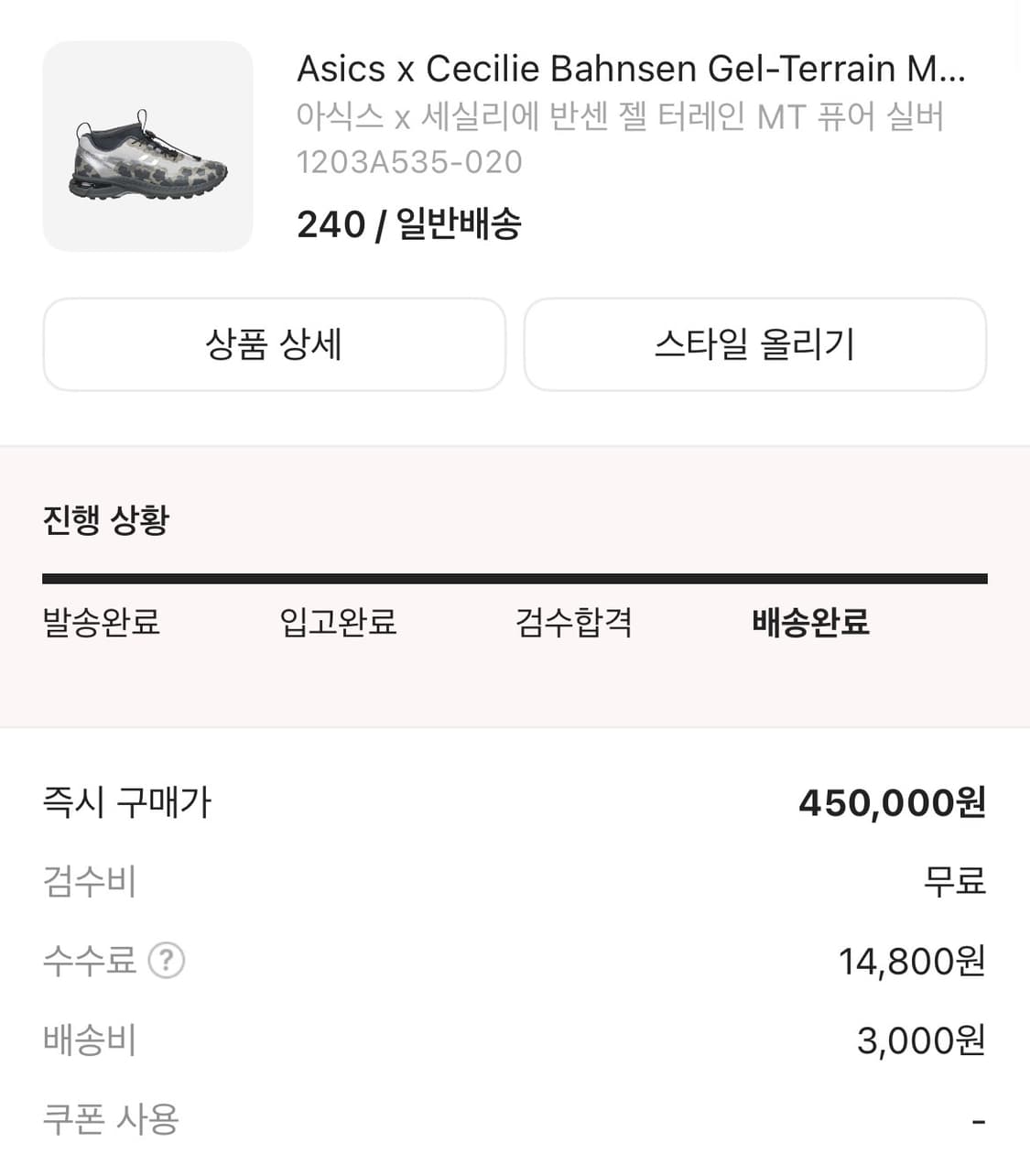Select the 상품 상세 button
1030x1176 pixels.
pyautogui.click(x=274, y=344)
